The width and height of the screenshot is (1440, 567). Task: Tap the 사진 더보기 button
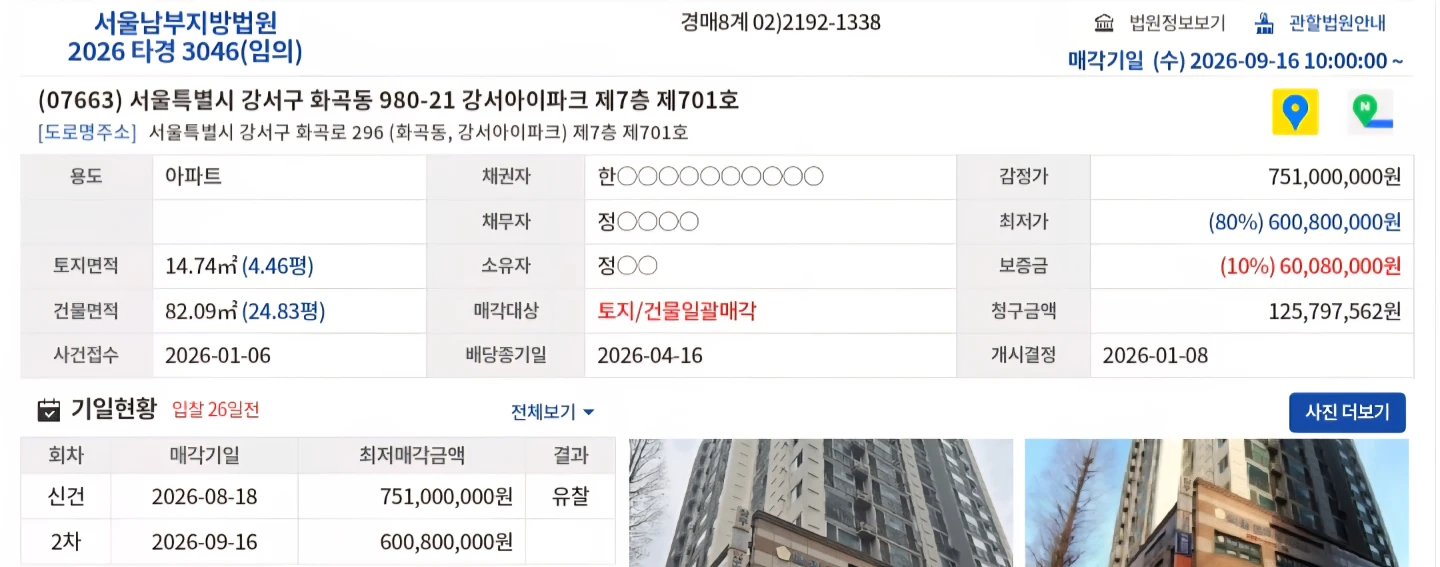[1347, 412]
